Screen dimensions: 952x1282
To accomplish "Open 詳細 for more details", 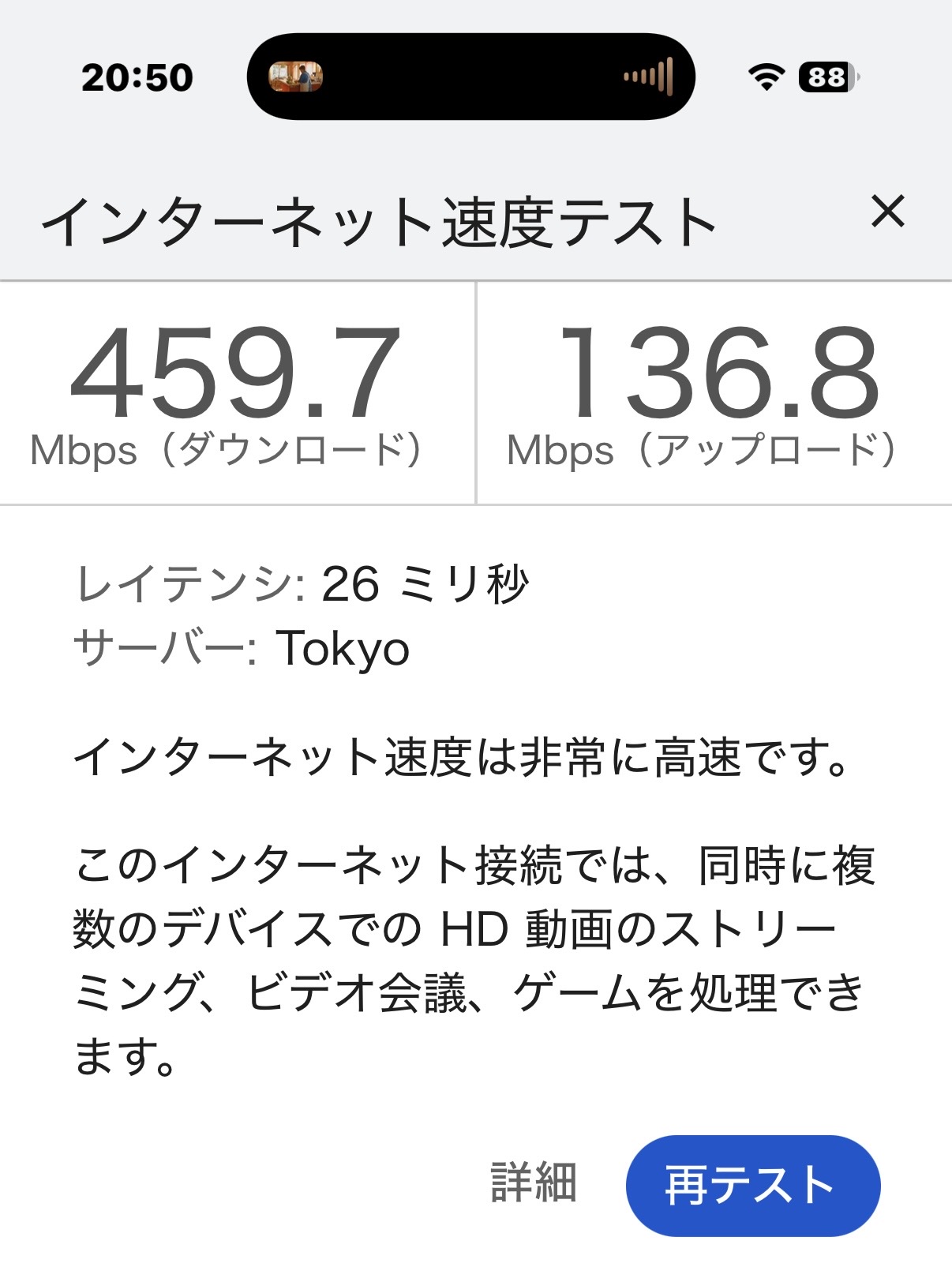I will [x=534, y=1183].
